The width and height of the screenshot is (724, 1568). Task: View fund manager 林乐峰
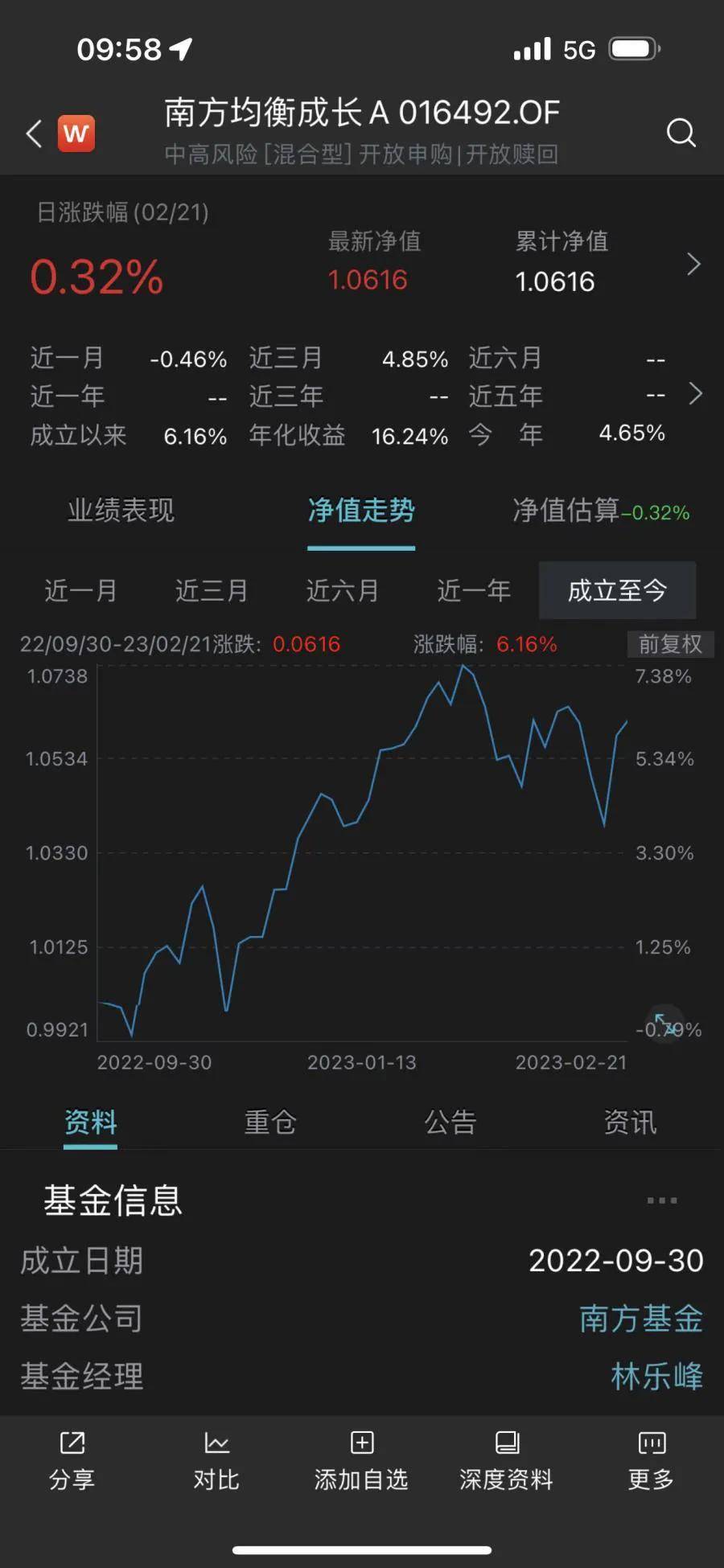coord(656,1377)
